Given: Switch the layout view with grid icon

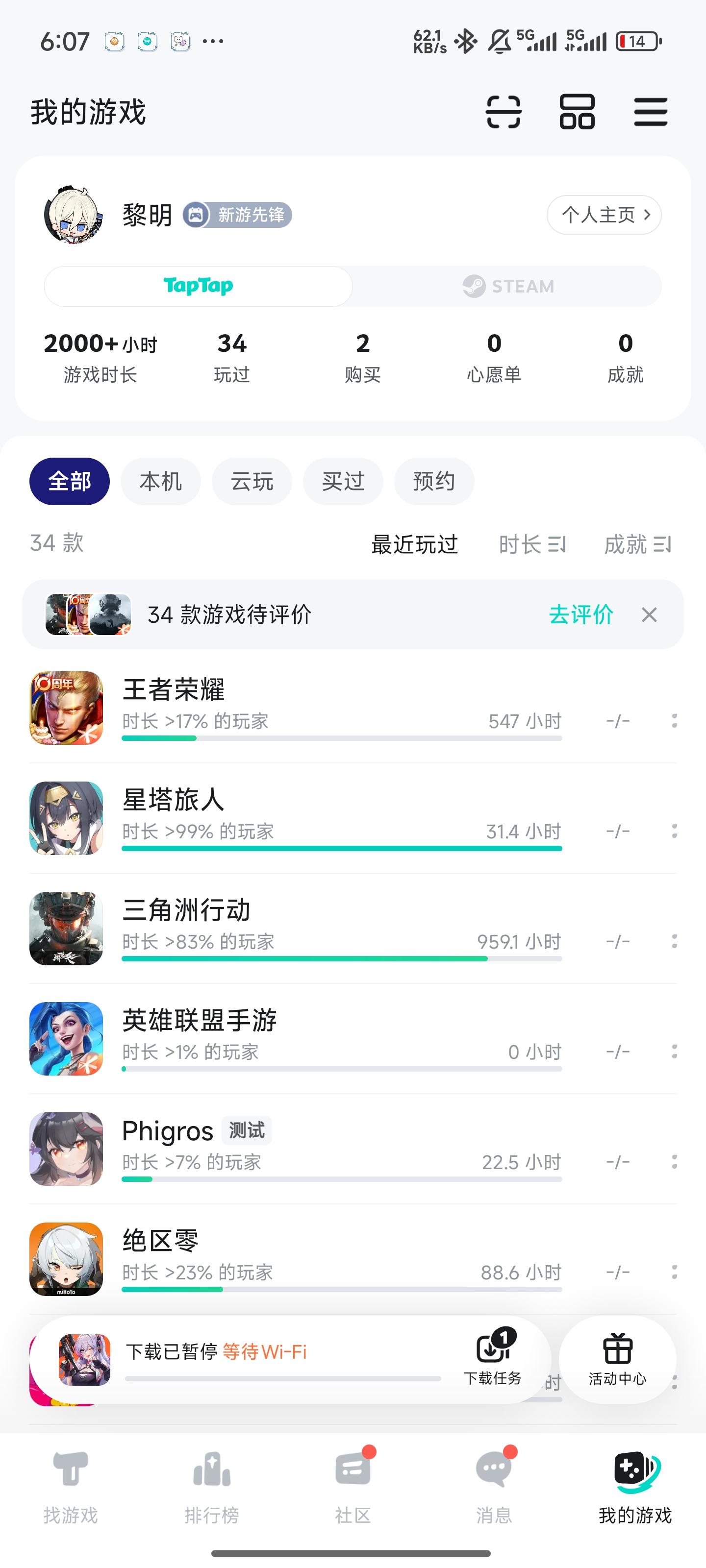Looking at the screenshot, I should pos(577,112).
